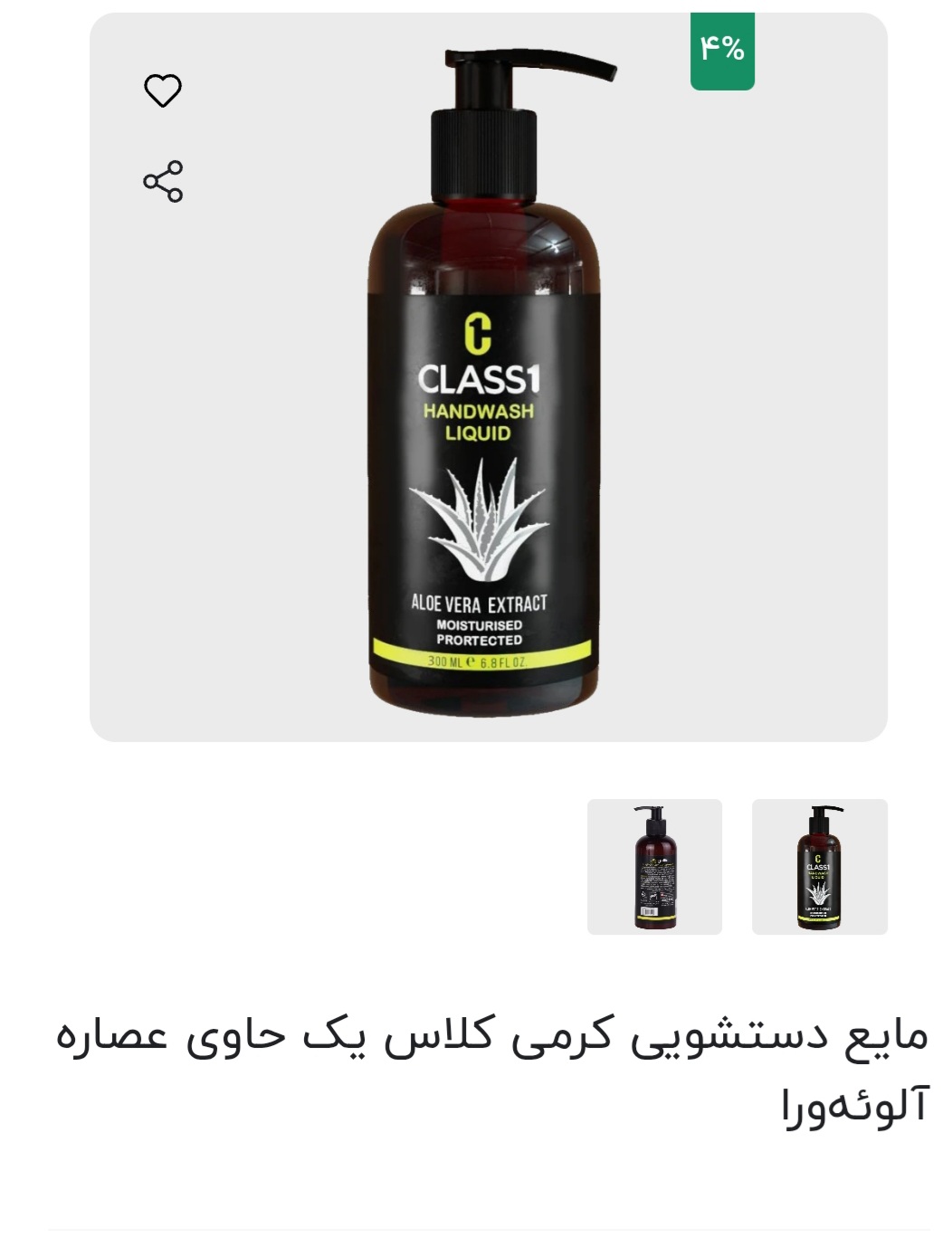Screen dimensions: 952x1237
Task: Open the main Class1 bottle image
Action: click(487, 380)
